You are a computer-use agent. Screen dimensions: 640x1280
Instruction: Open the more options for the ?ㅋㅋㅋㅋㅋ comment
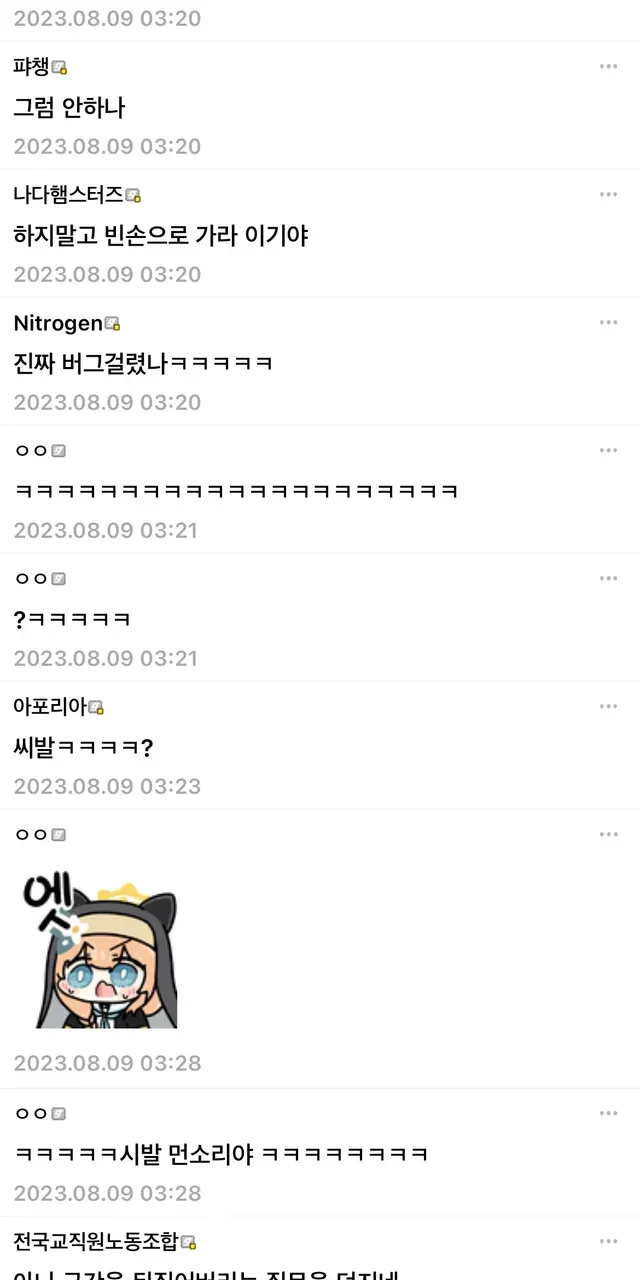tap(608, 578)
